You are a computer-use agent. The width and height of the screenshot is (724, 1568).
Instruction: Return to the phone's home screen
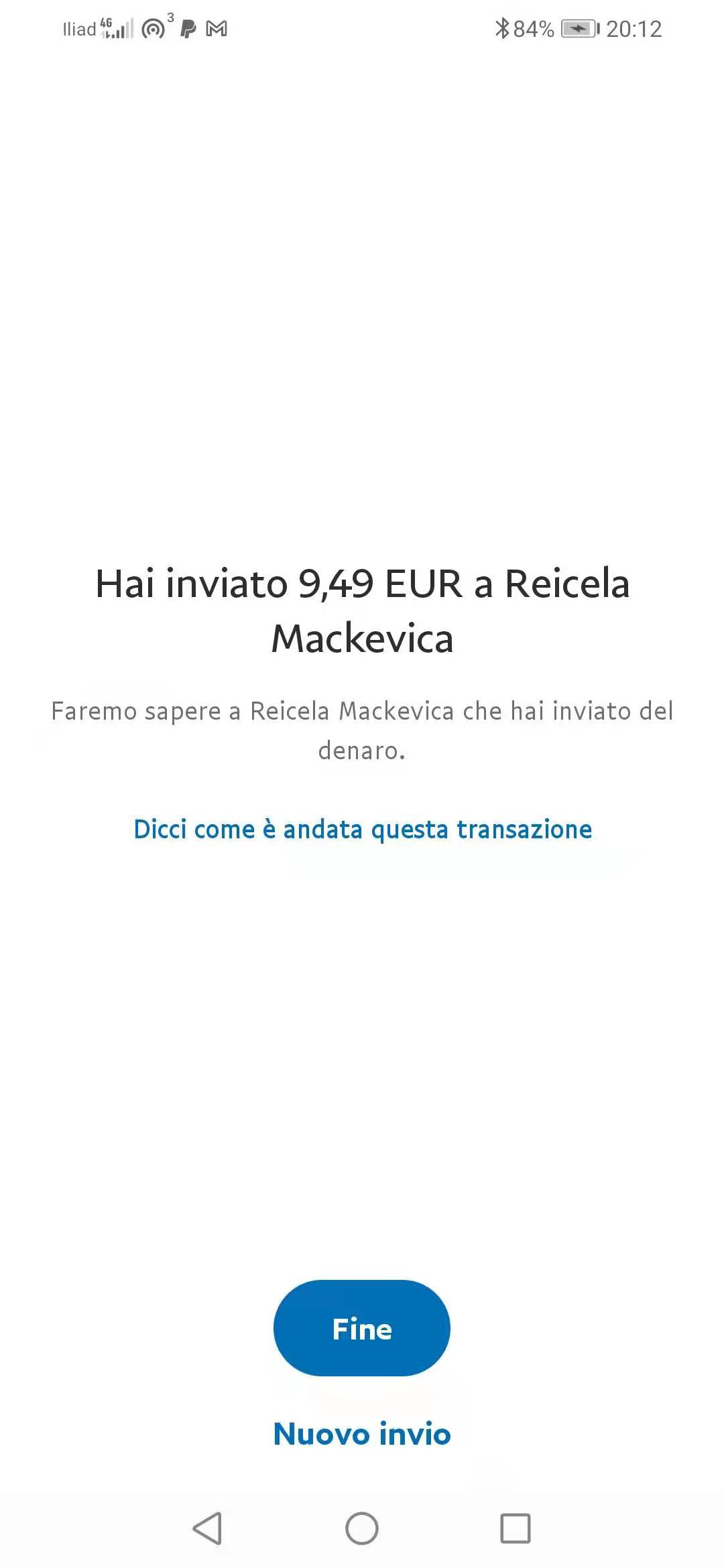(x=362, y=1528)
